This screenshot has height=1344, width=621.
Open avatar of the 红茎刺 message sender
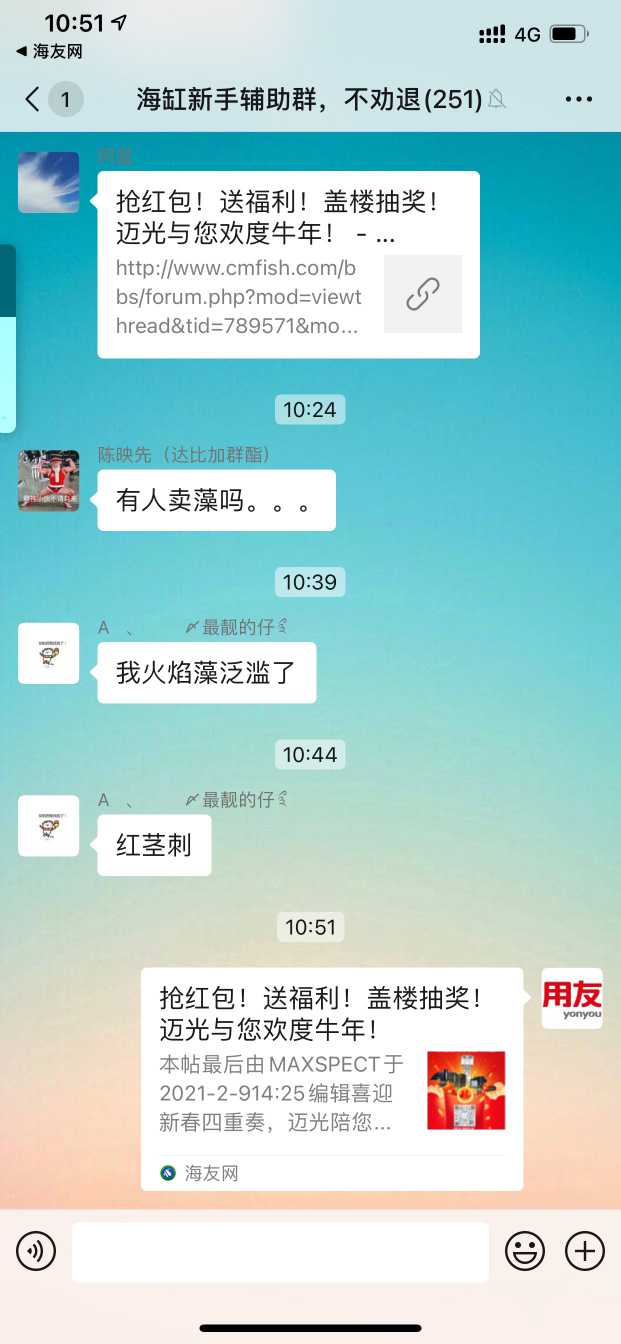point(48,826)
